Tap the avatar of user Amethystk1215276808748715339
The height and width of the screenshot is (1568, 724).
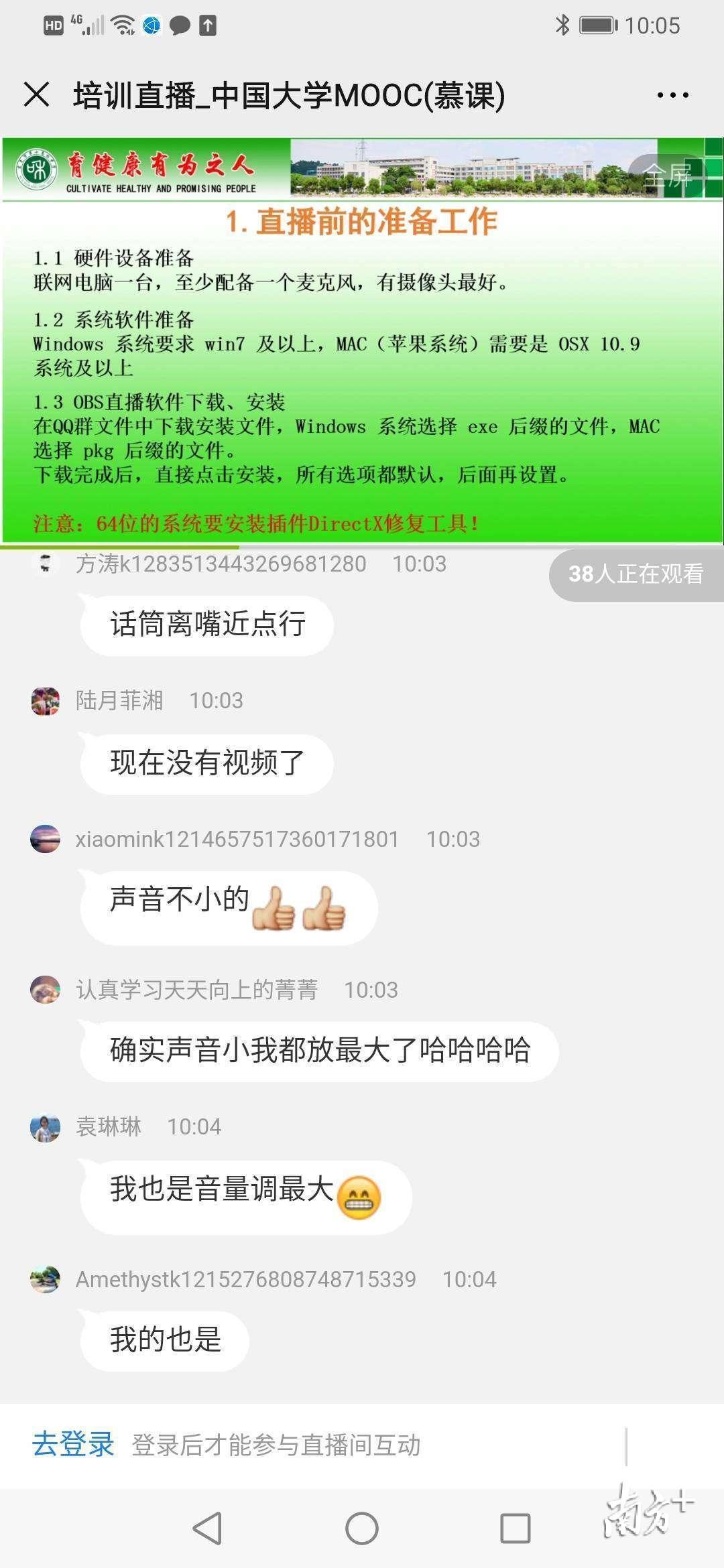44,1279
